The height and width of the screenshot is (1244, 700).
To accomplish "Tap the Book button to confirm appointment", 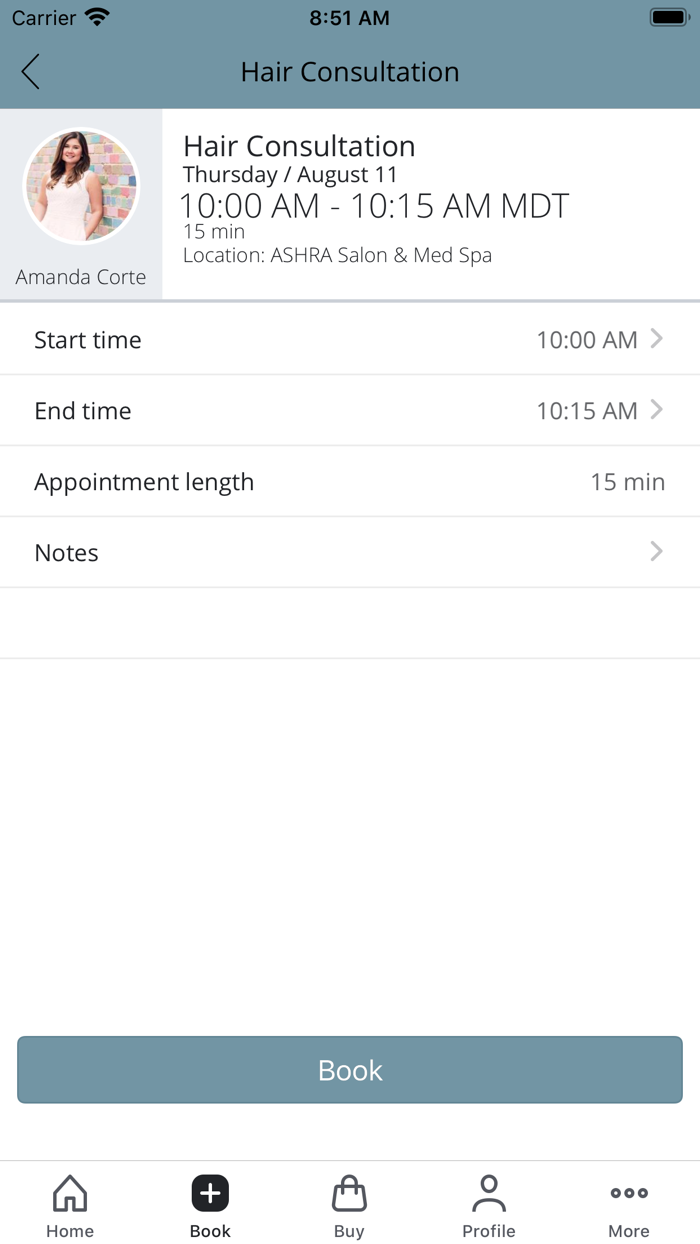I will tap(350, 1070).
